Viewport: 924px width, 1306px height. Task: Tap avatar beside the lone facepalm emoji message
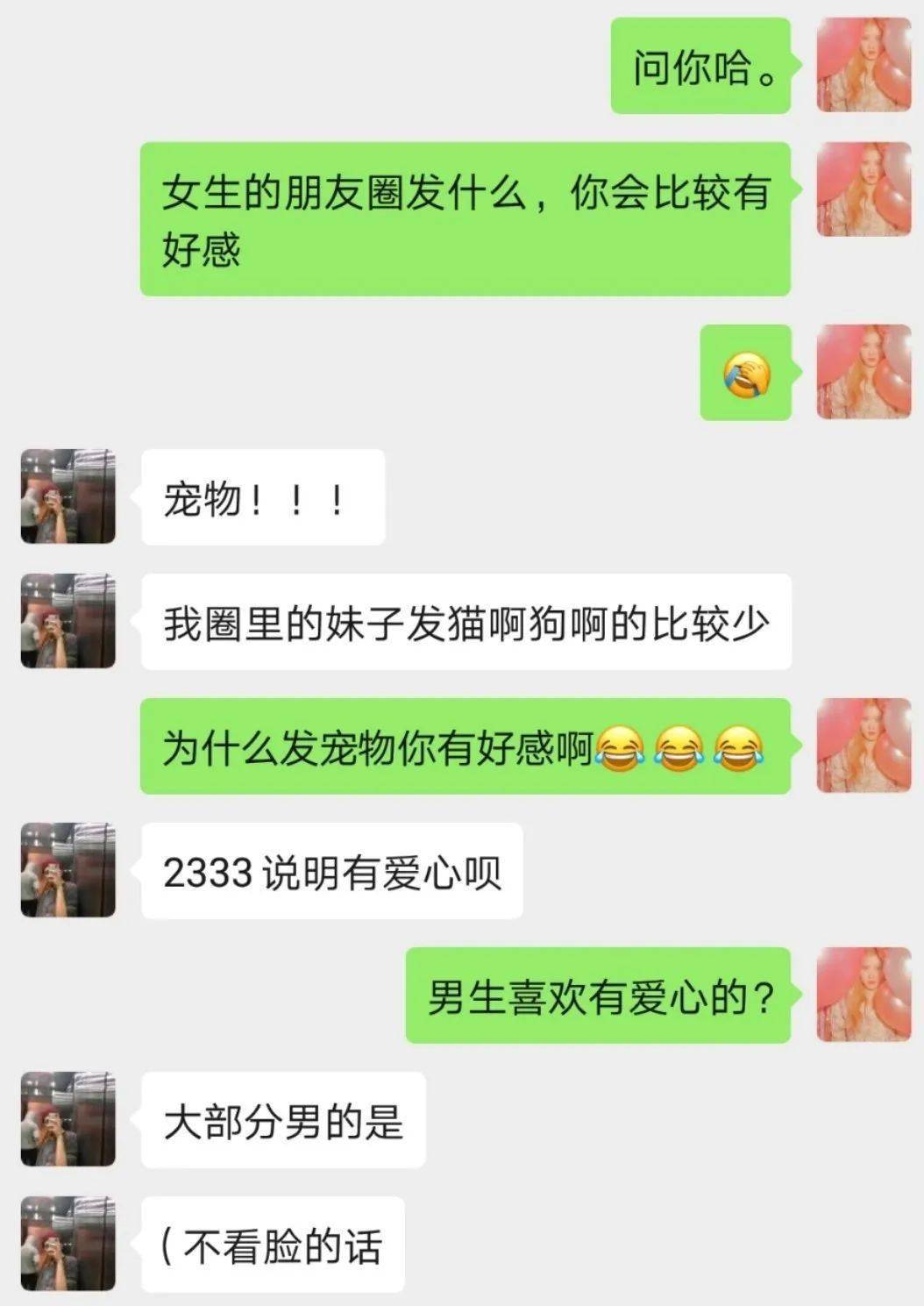pyautogui.click(x=864, y=372)
